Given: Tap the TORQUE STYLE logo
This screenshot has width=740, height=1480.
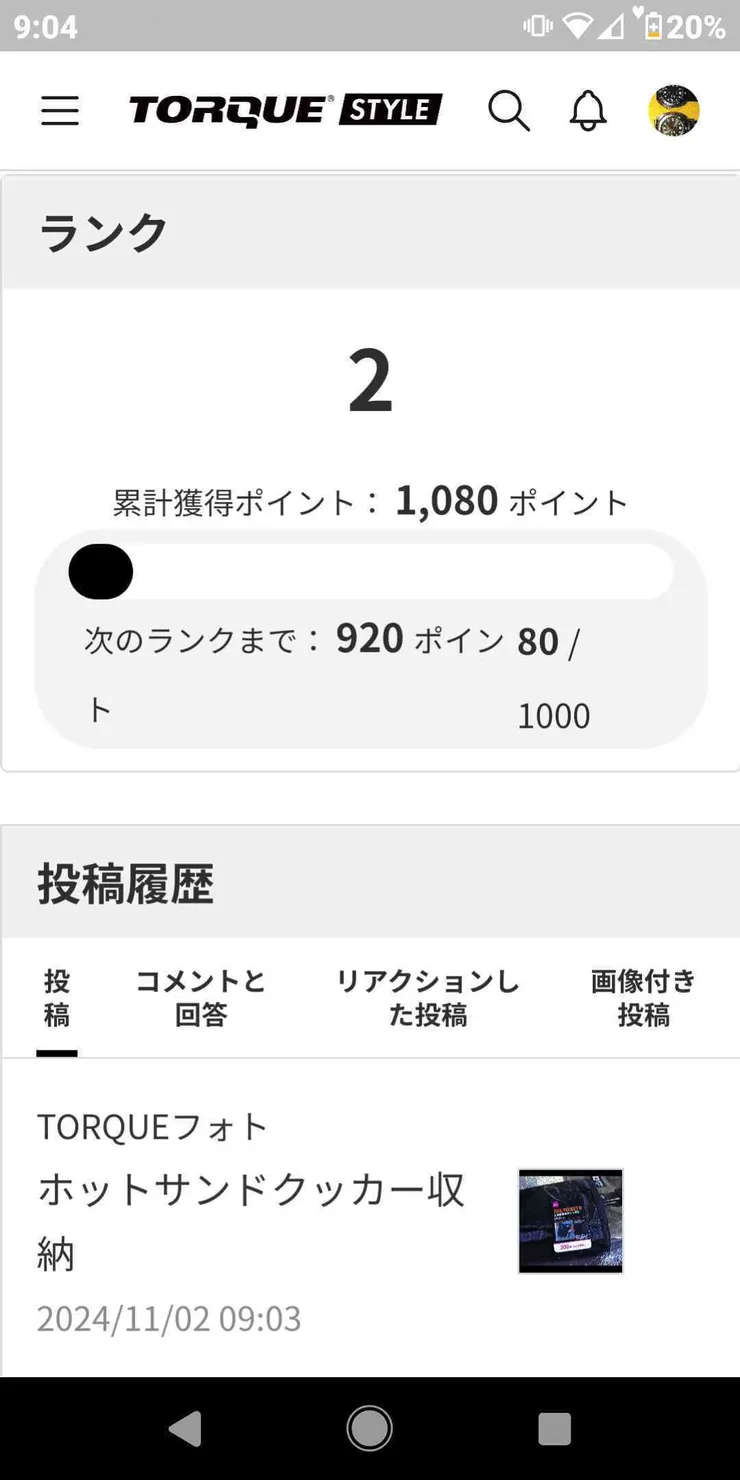Looking at the screenshot, I should click(283, 109).
